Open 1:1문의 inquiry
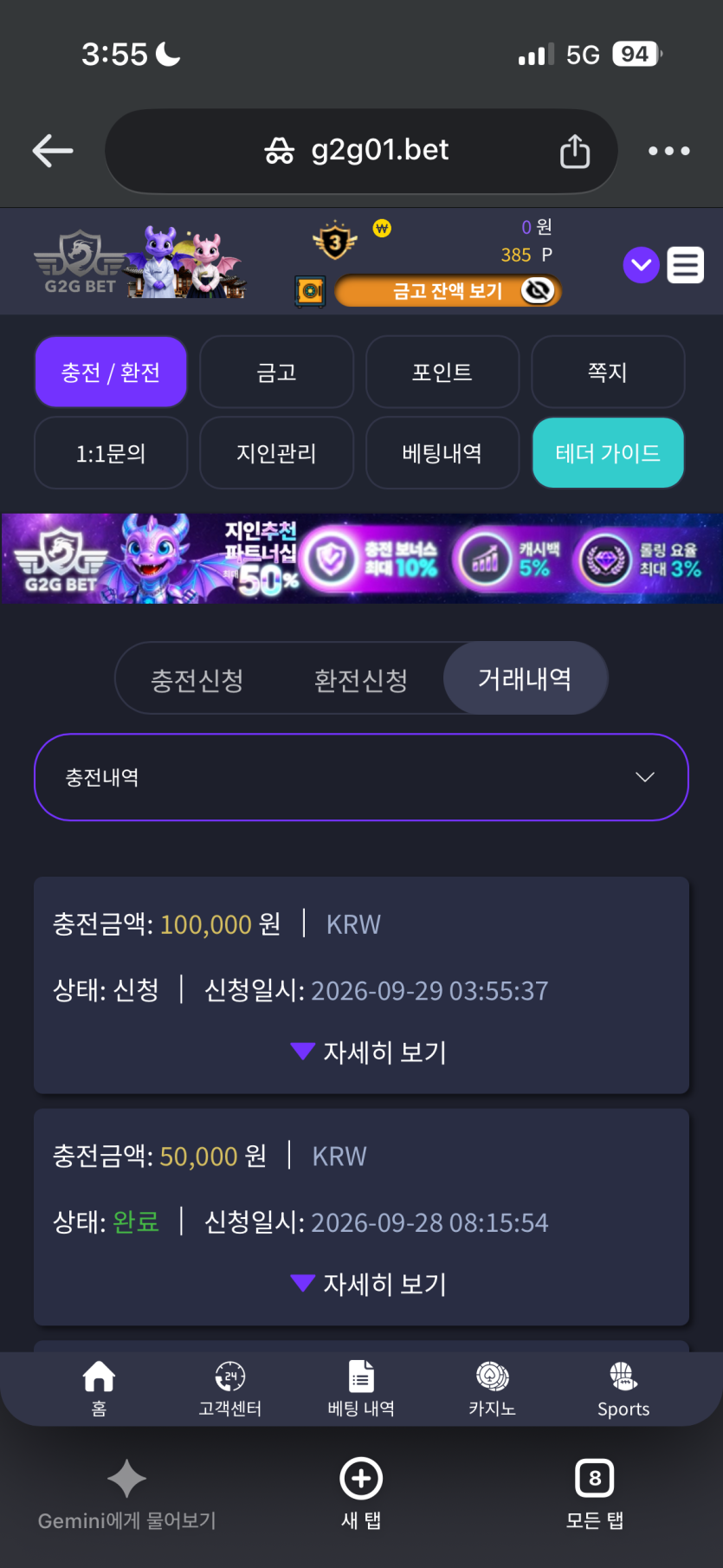723x1568 pixels. [111, 453]
